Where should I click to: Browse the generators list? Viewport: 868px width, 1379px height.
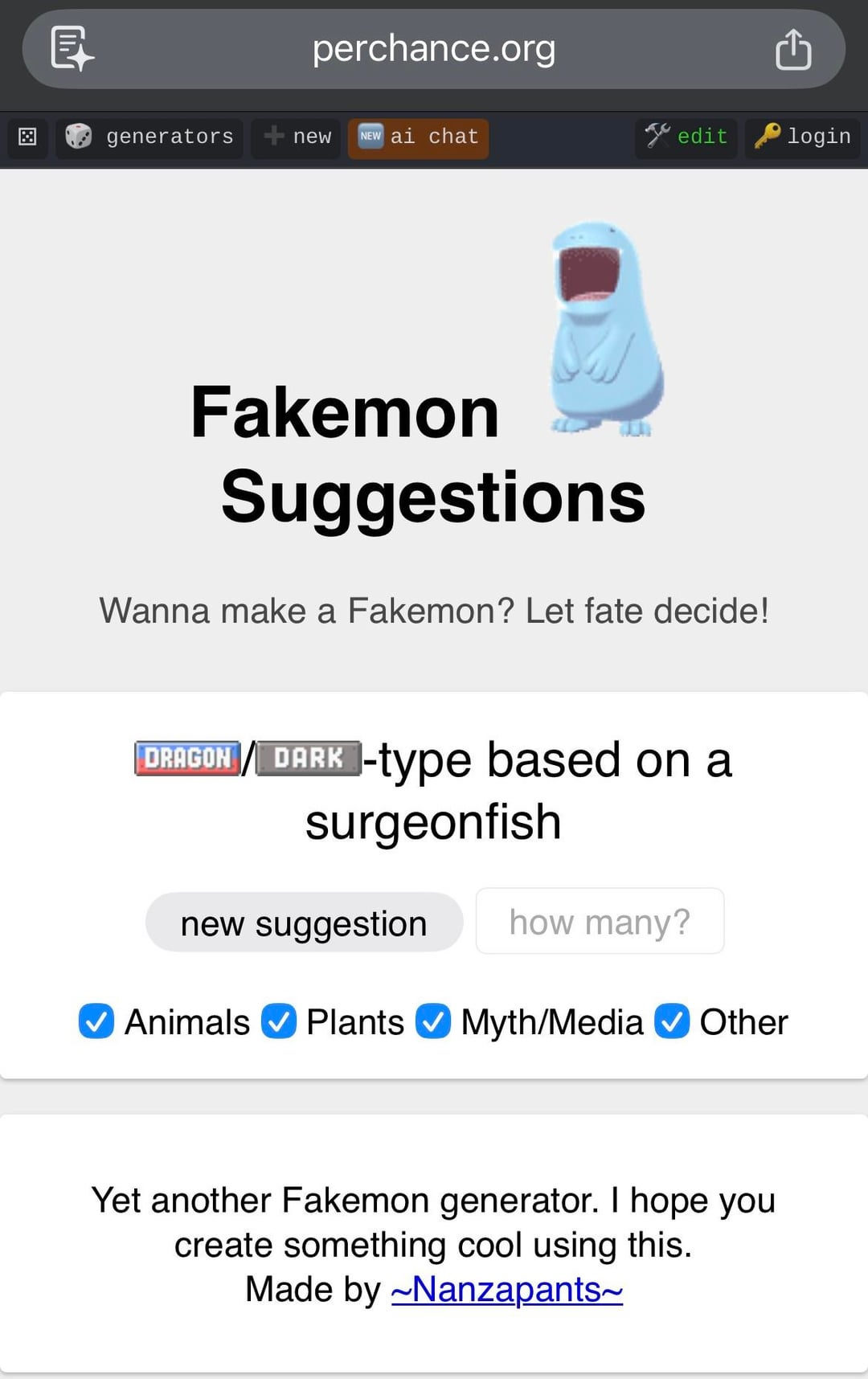149,137
